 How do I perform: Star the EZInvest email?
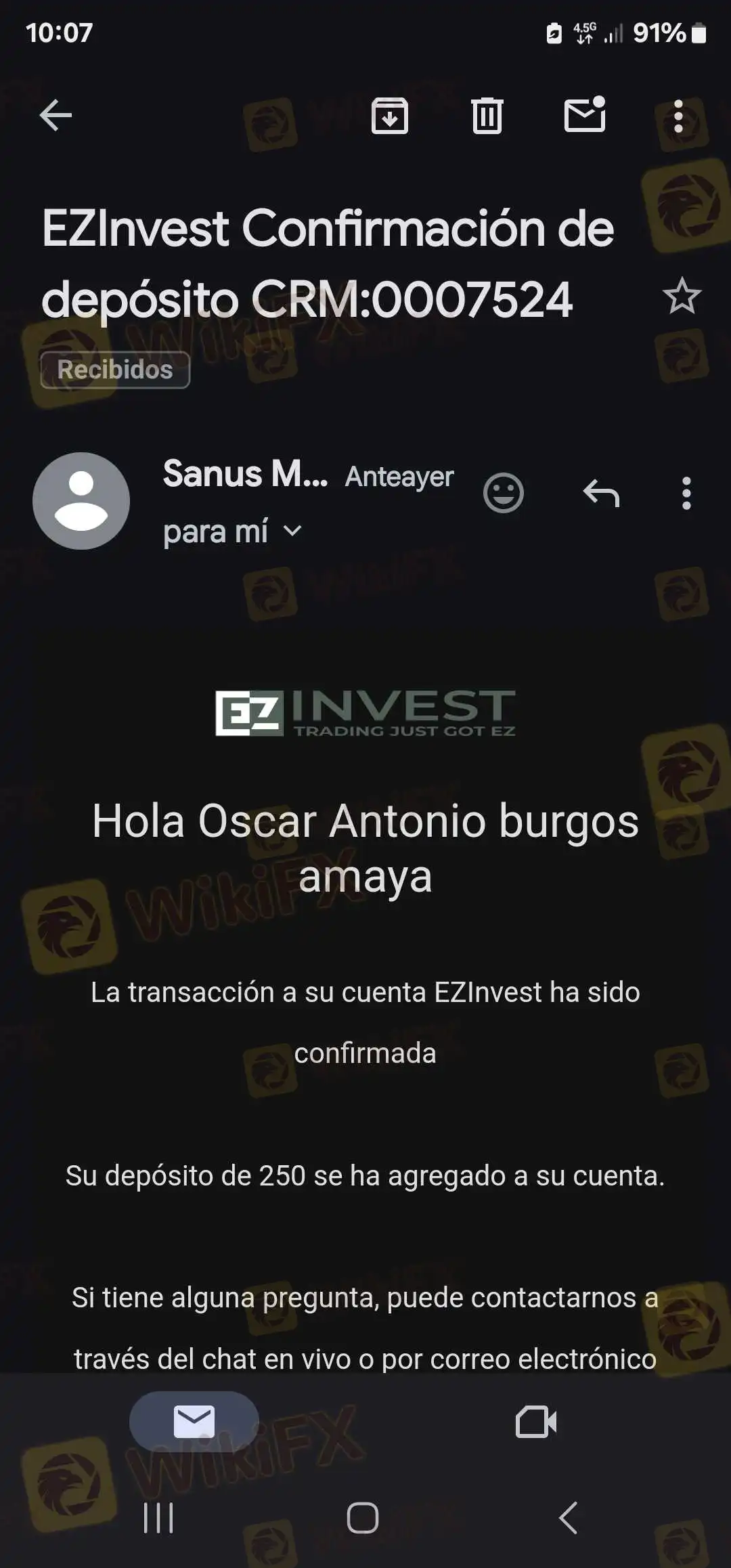coord(682,296)
